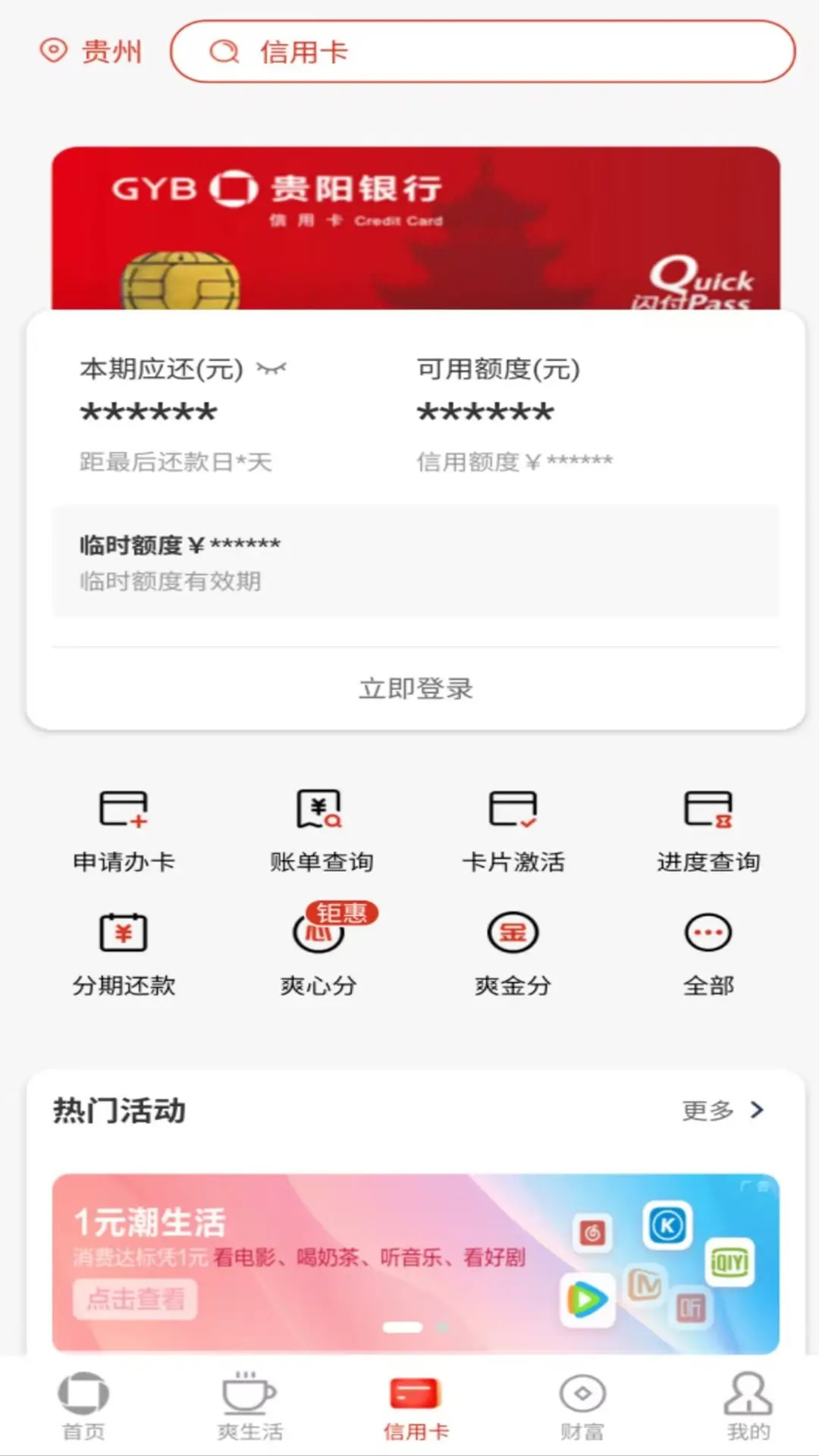Open the location selector 贵州
819x1456 pixels.
point(91,52)
